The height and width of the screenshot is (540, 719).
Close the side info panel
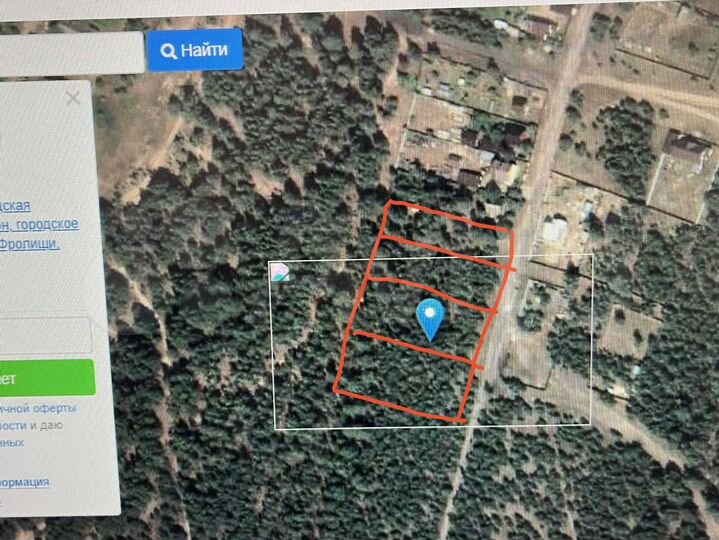73,99
